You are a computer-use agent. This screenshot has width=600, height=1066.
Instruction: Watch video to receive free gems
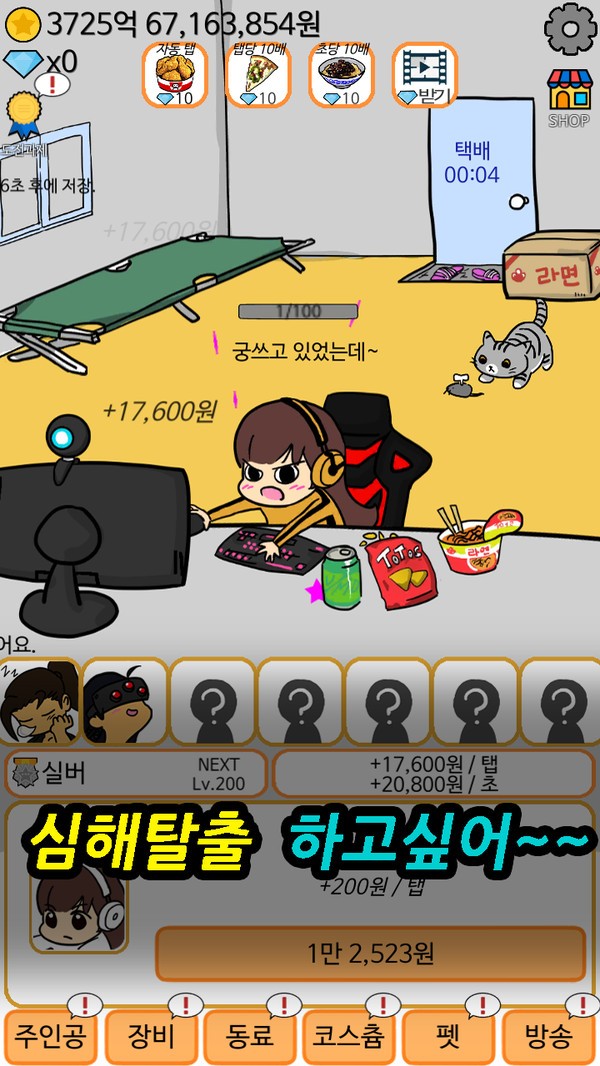[x=425, y=75]
